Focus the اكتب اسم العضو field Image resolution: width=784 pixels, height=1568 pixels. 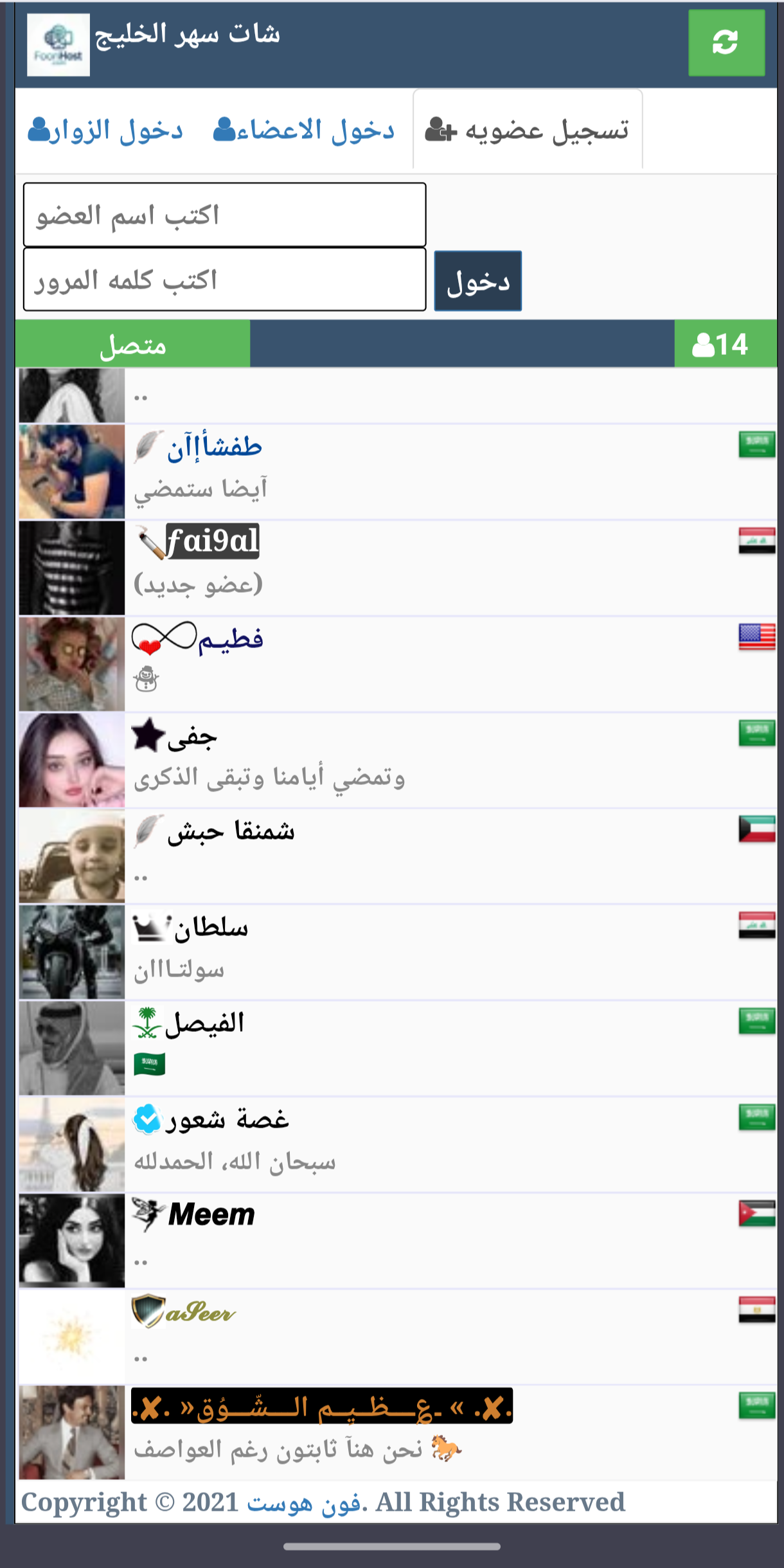[x=224, y=215]
